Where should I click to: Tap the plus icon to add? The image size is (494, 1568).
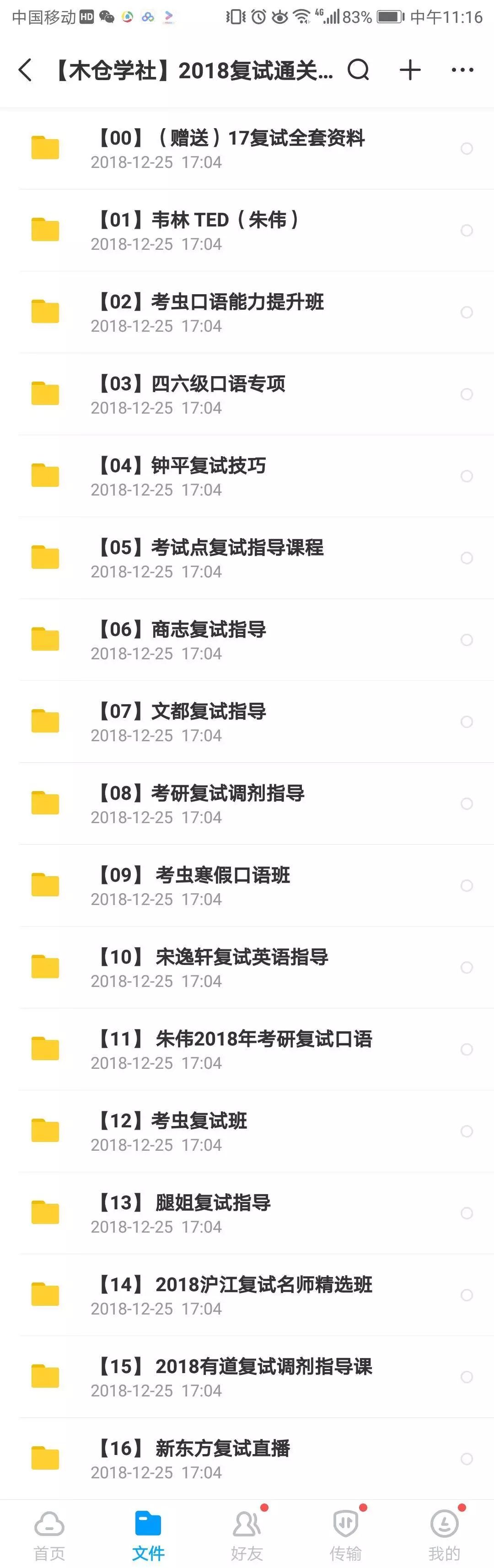pyautogui.click(x=410, y=70)
